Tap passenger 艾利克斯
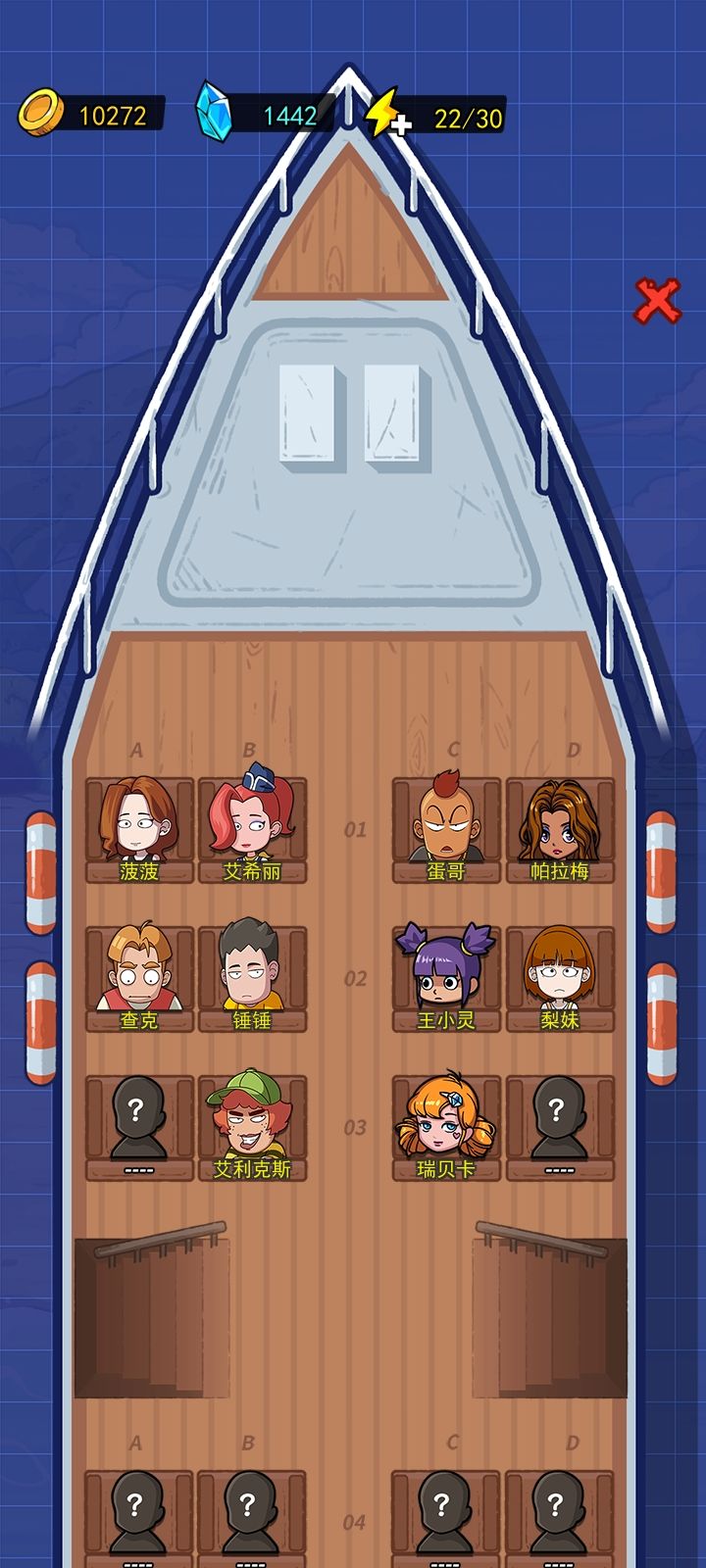This screenshot has width=706, height=1568. pyautogui.click(x=252, y=1128)
